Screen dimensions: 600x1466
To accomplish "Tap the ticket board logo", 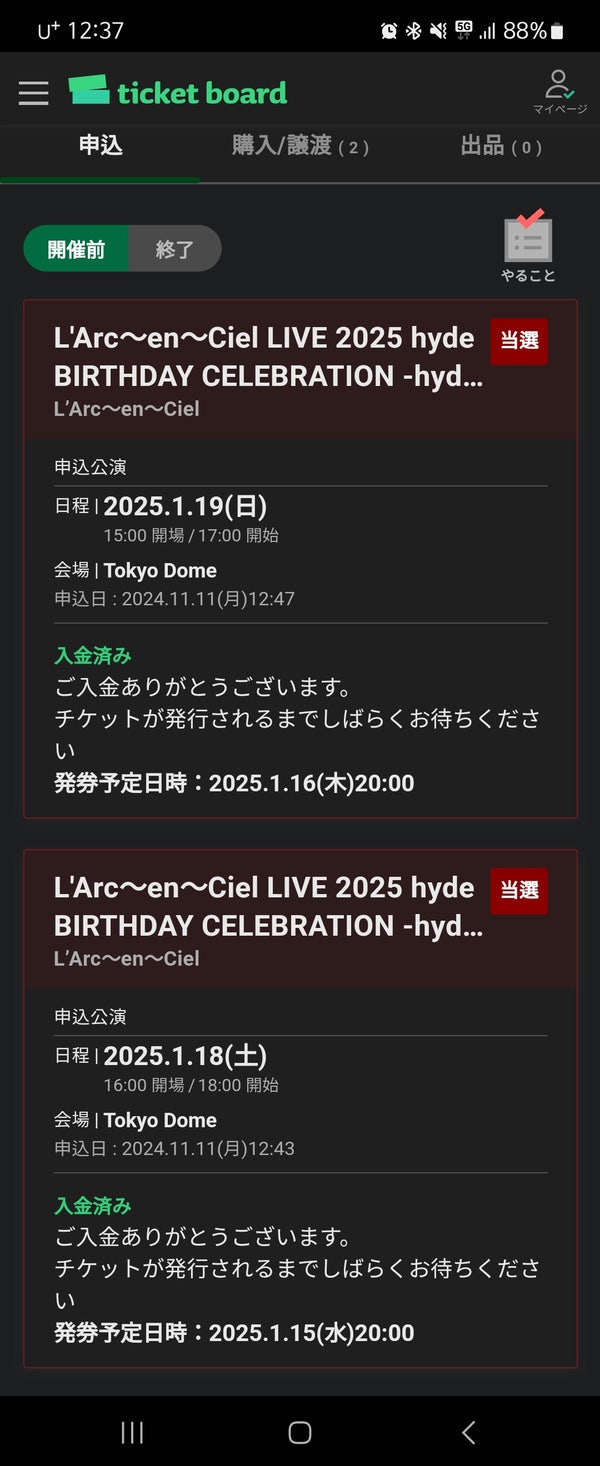I will [178, 92].
